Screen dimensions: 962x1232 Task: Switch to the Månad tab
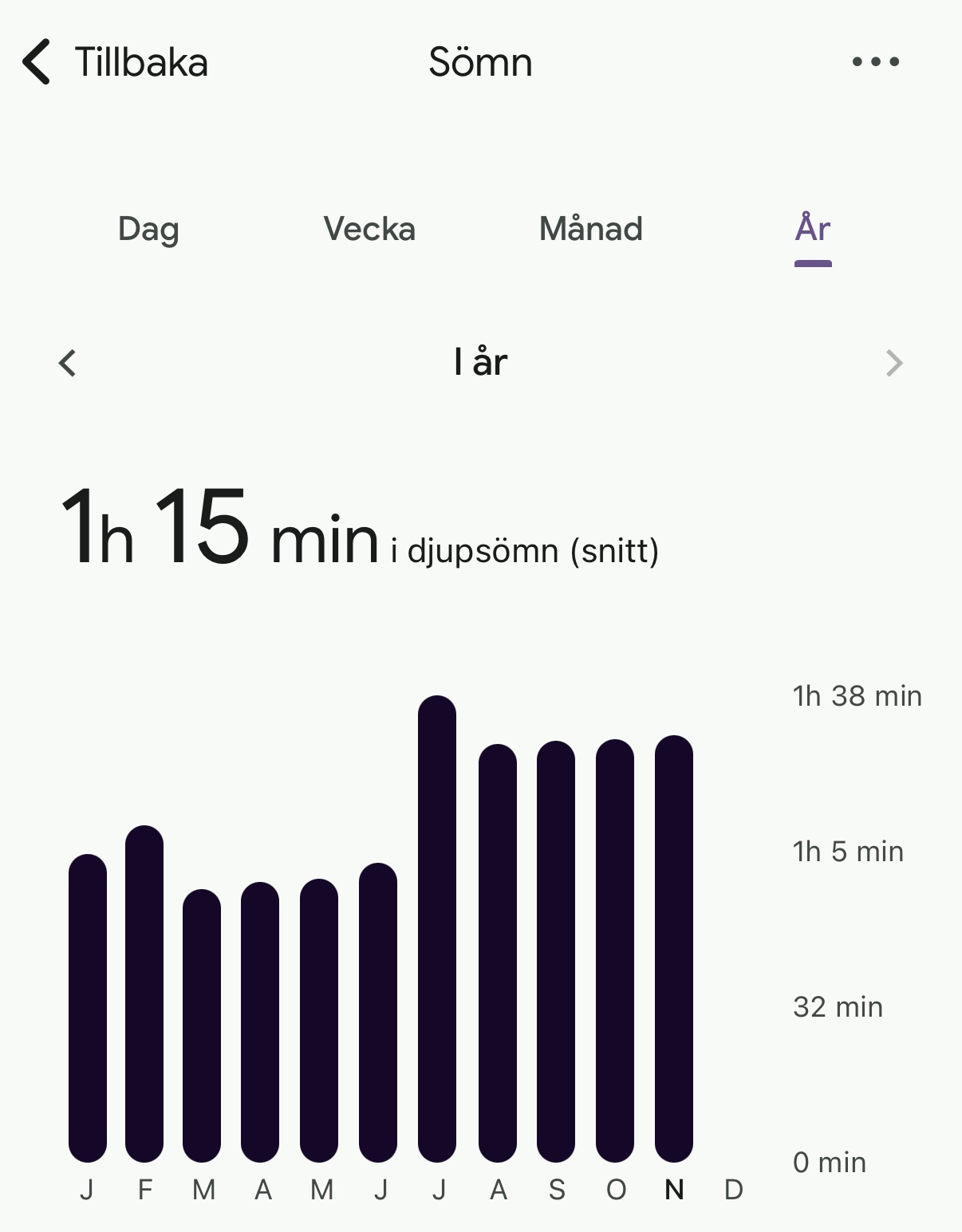pos(591,230)
